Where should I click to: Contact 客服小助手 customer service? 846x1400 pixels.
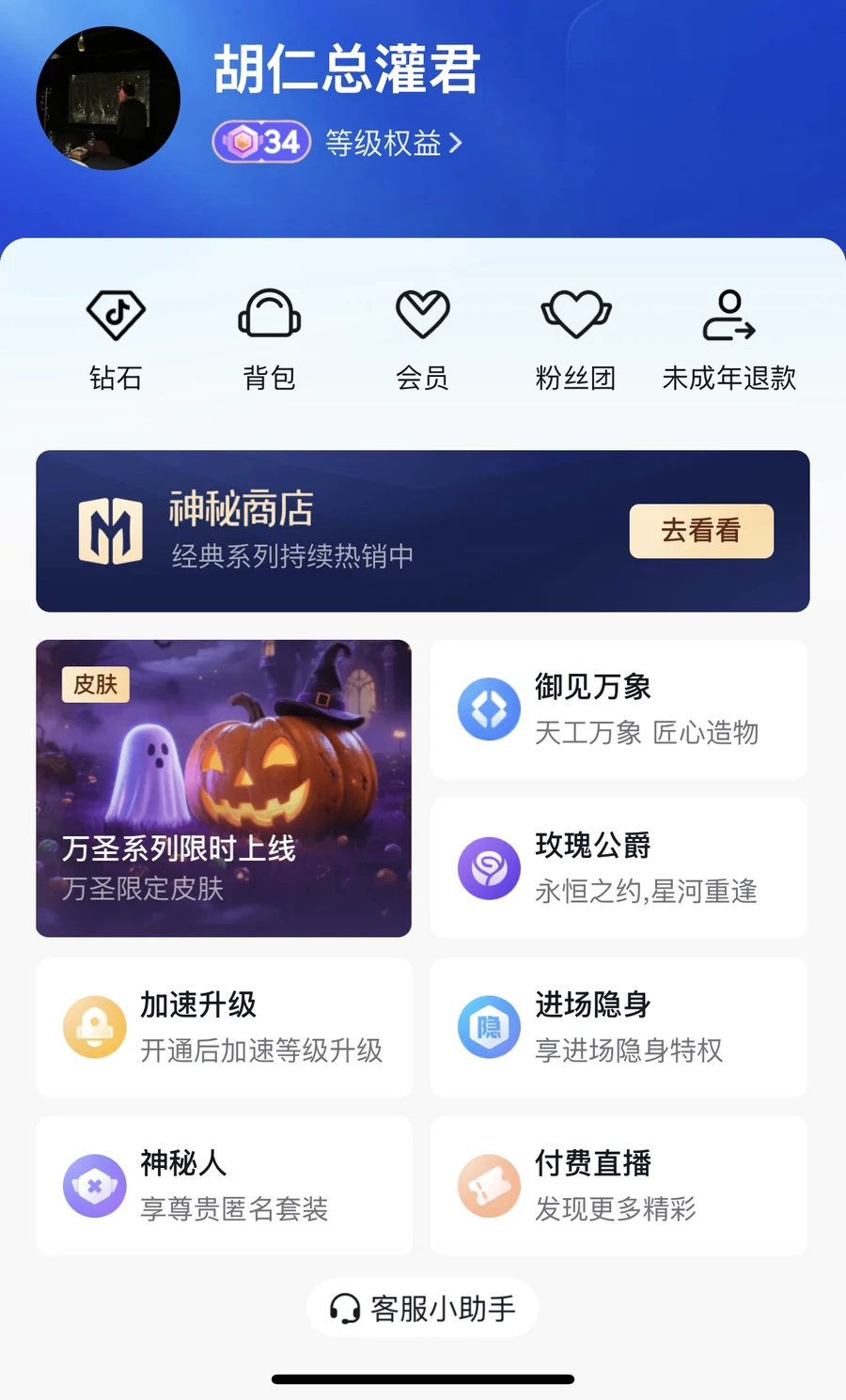423,1308
